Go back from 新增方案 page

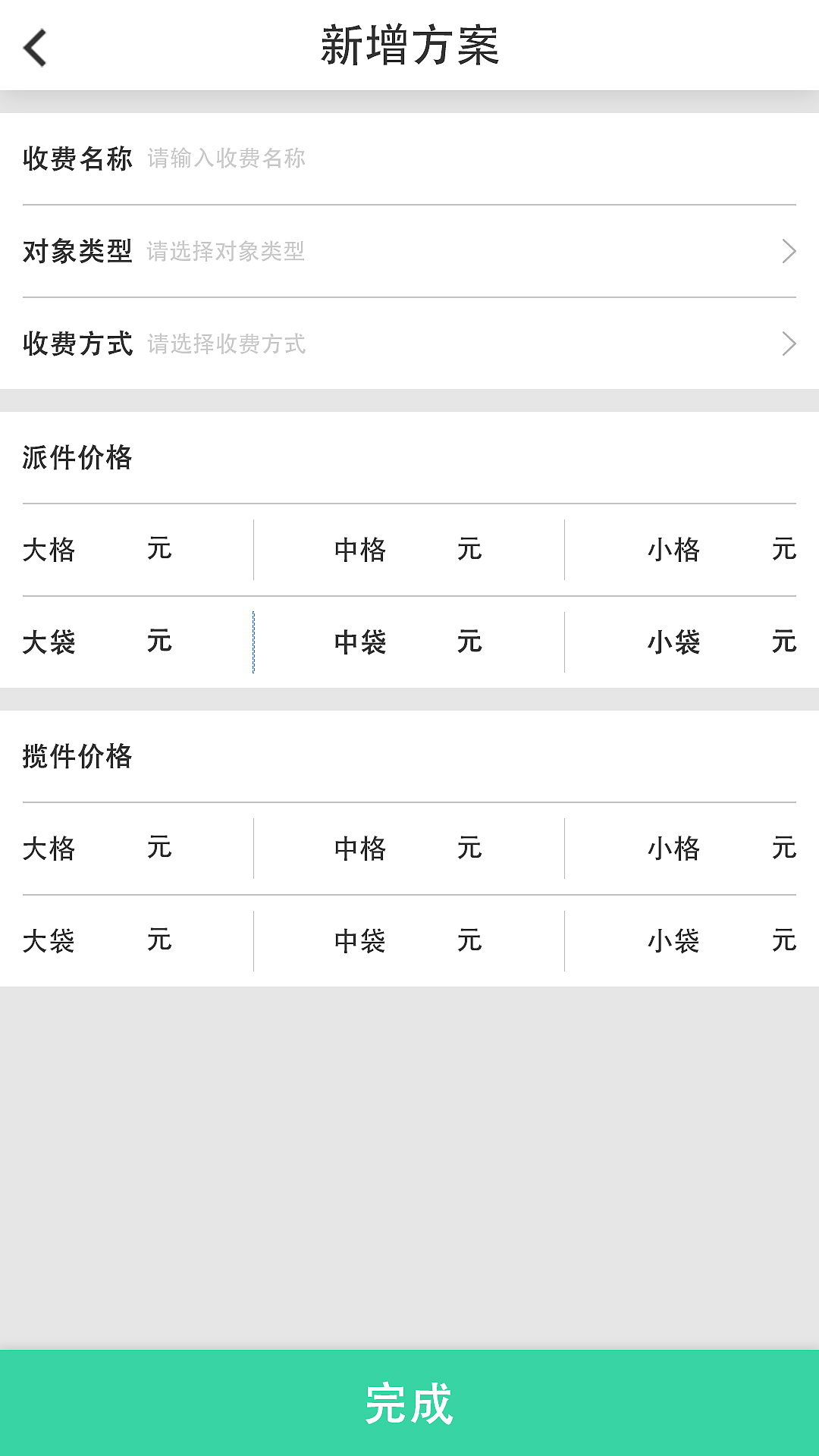coord(36,47)
